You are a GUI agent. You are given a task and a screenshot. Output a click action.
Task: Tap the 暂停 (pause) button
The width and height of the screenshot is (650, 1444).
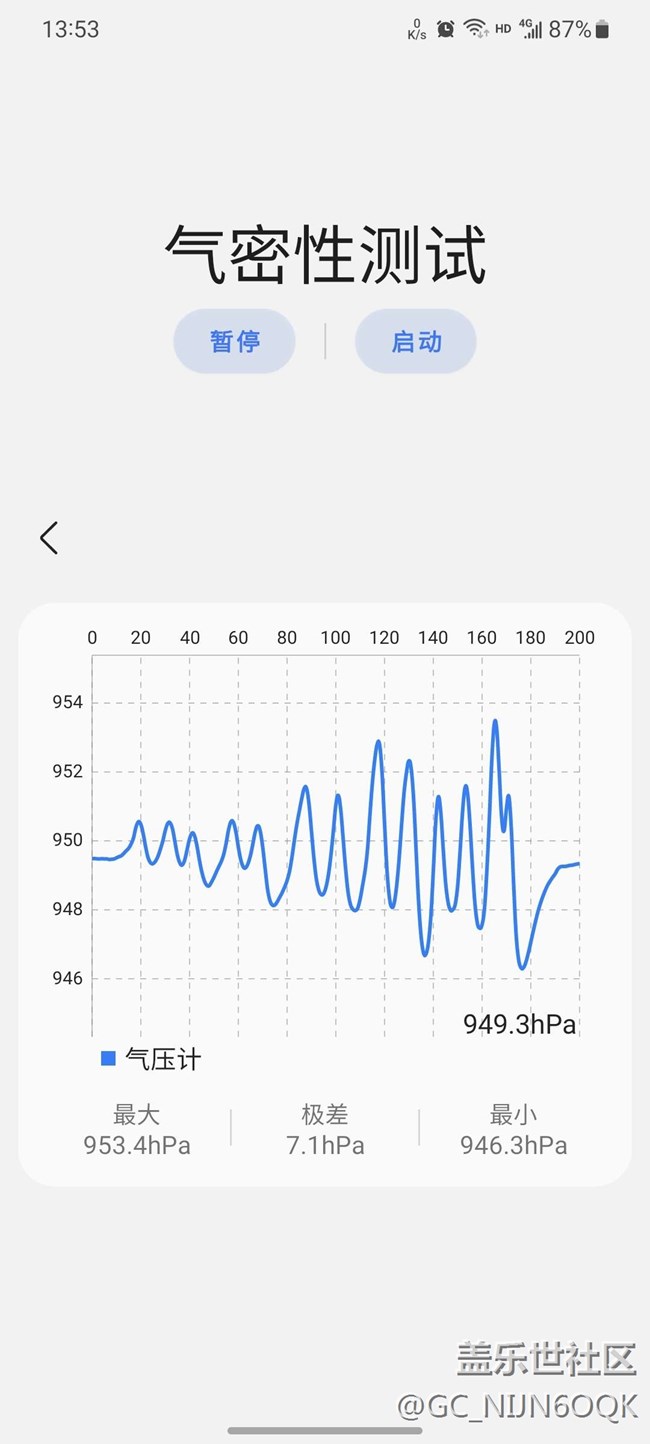pos(235,341)
